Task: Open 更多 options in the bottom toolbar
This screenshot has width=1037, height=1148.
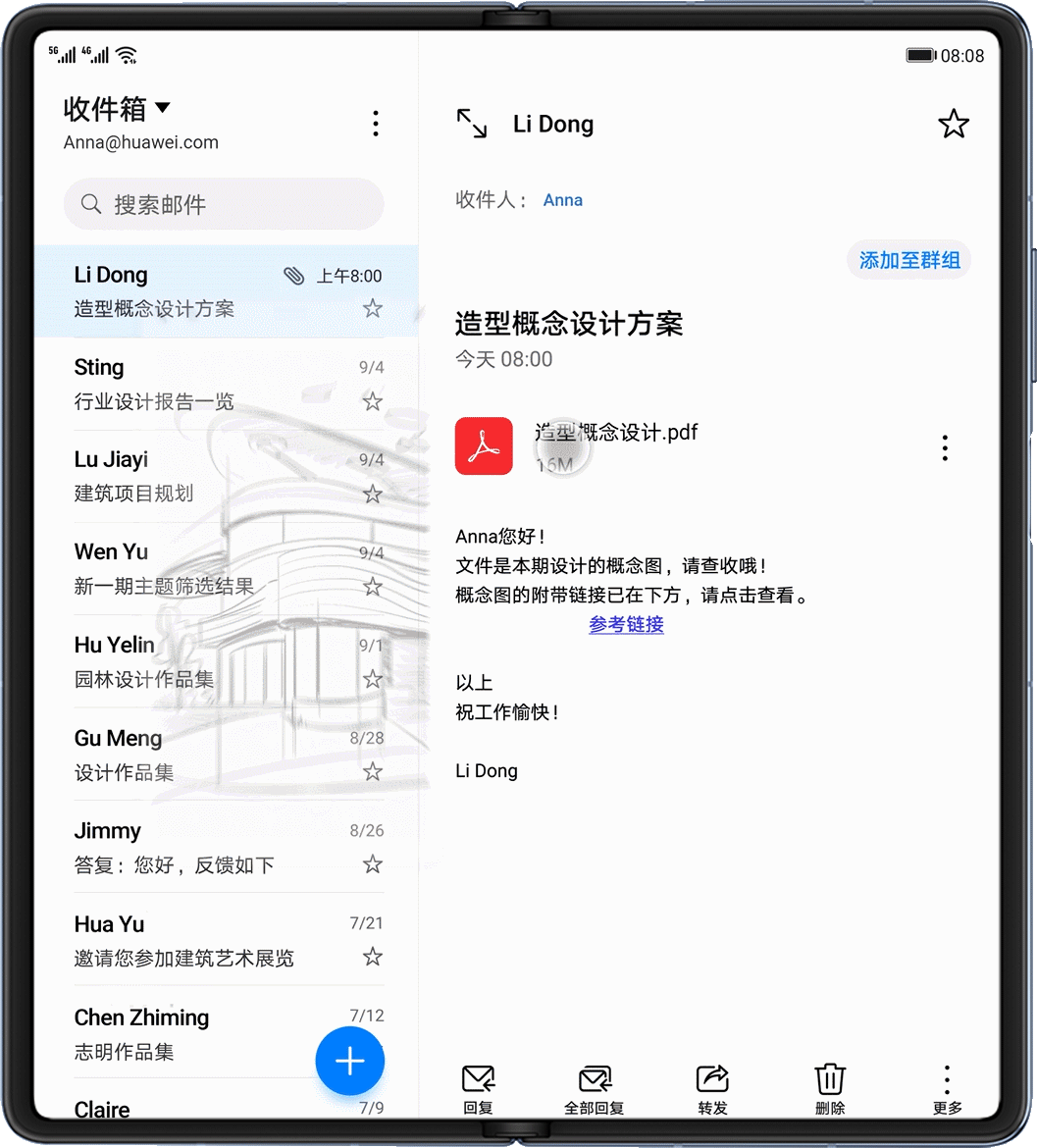Action: pyautogui.click(x=947, y=1088)
